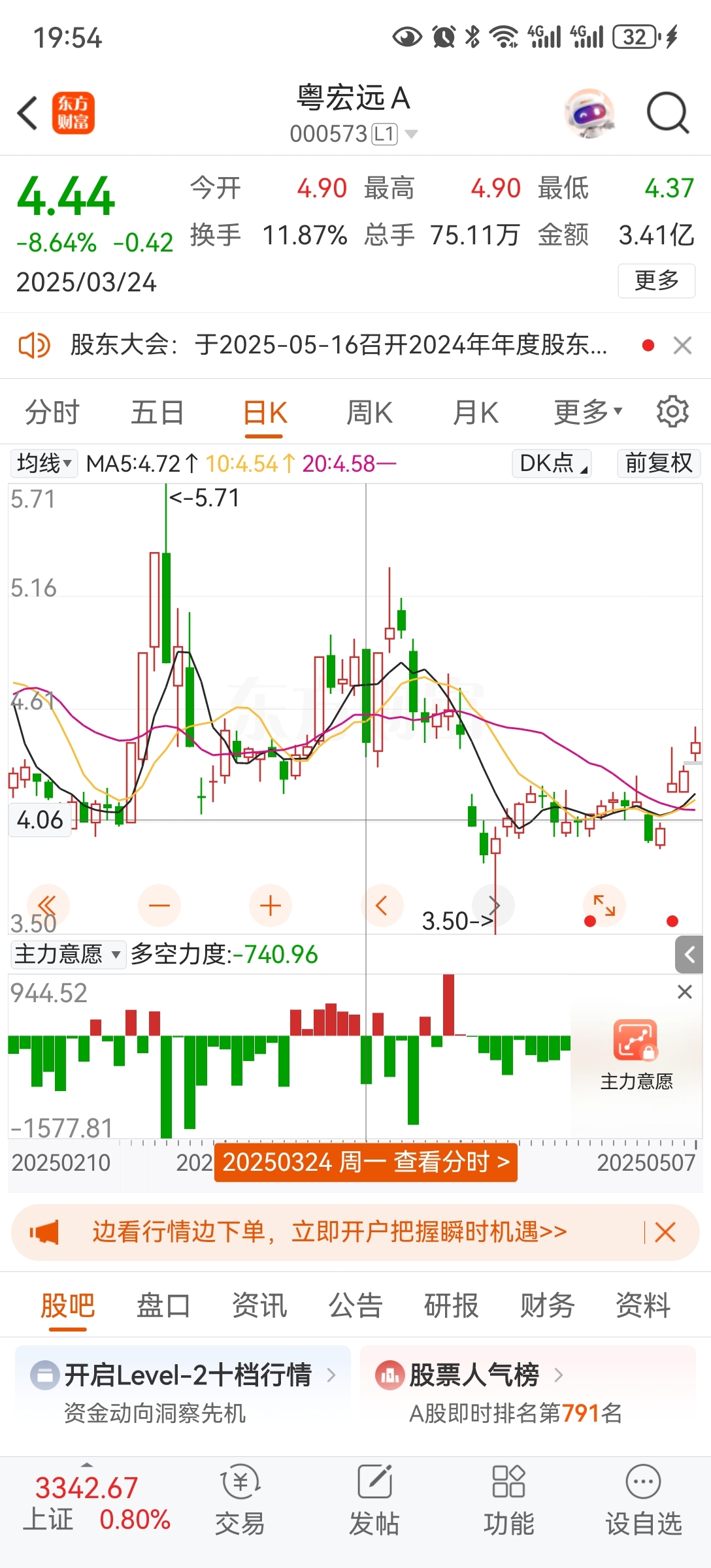
Task: Open the robot assistant icon
Action: point(589,113)
